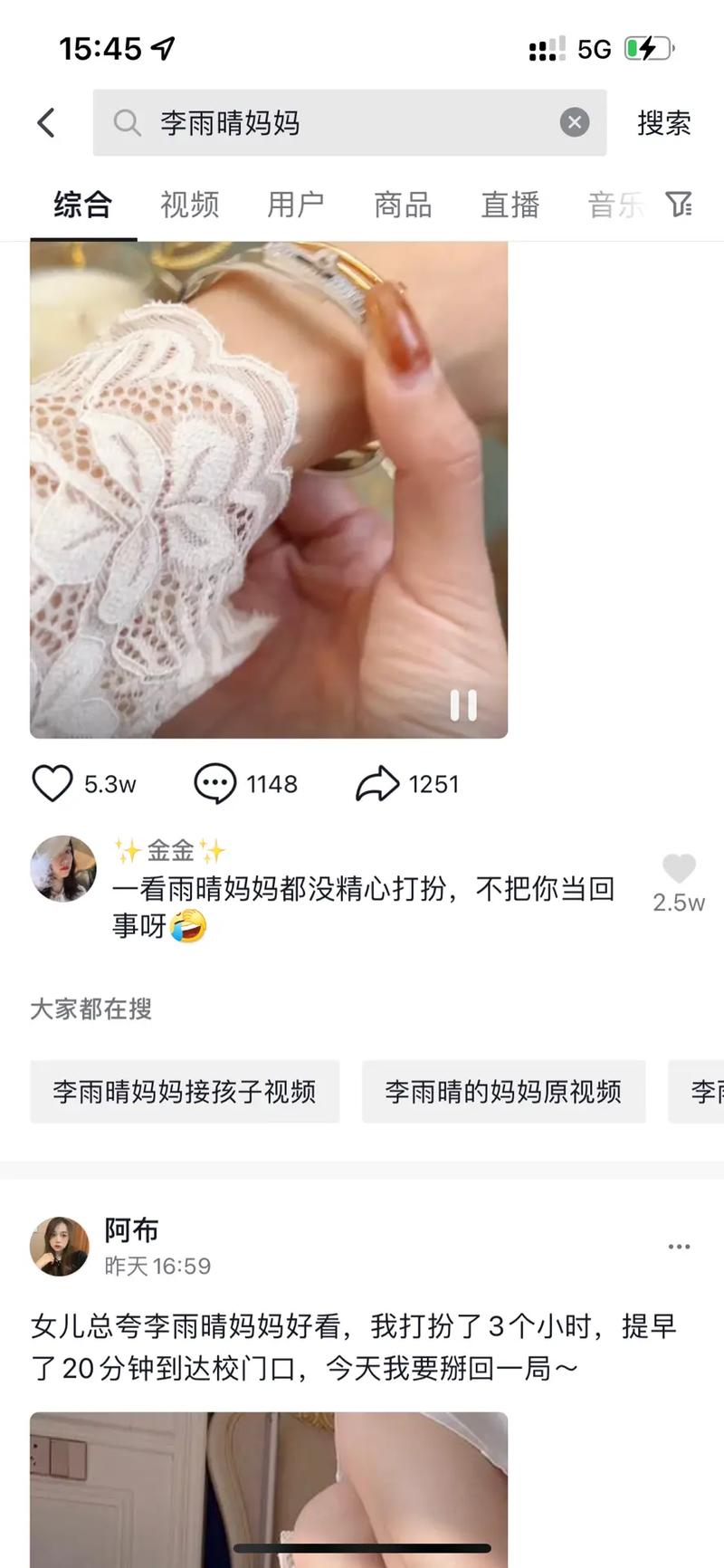Open the search magnifier icon in the search bar
Viewport: 724px width, 1568px height.
point(127,123)
